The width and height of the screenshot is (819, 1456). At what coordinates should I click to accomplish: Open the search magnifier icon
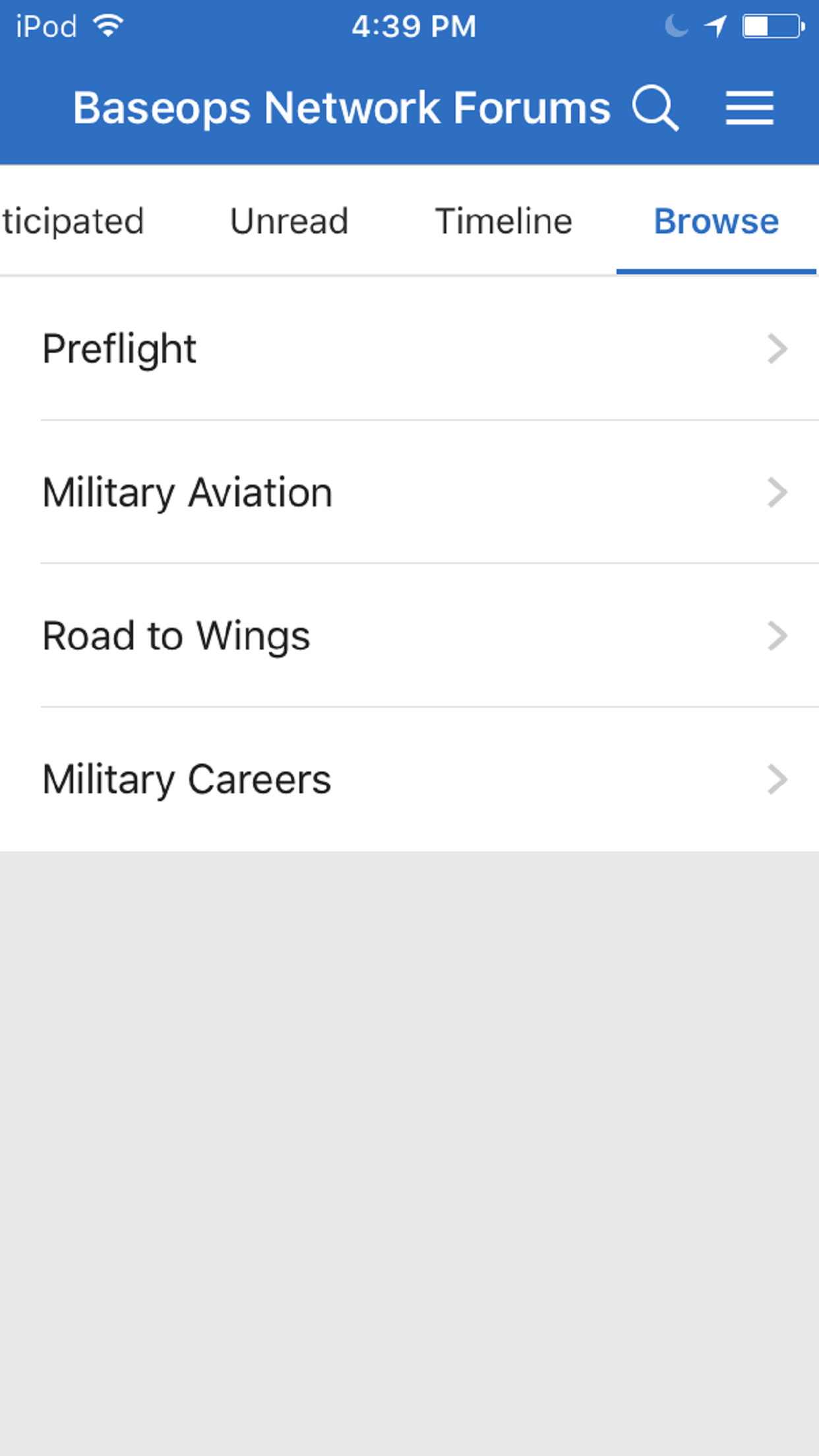click(x=655, y=108)
